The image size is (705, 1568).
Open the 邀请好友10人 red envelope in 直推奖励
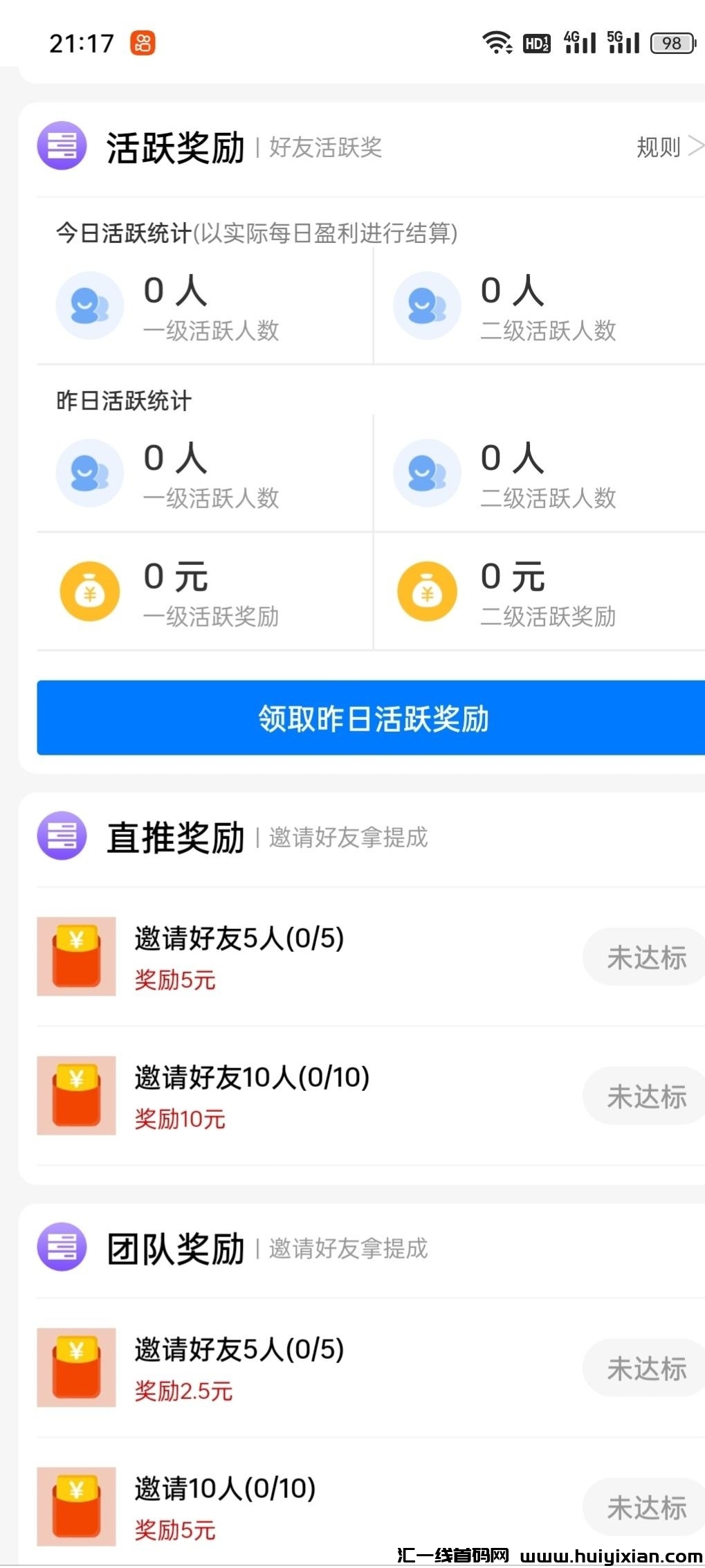(75, 1095)
